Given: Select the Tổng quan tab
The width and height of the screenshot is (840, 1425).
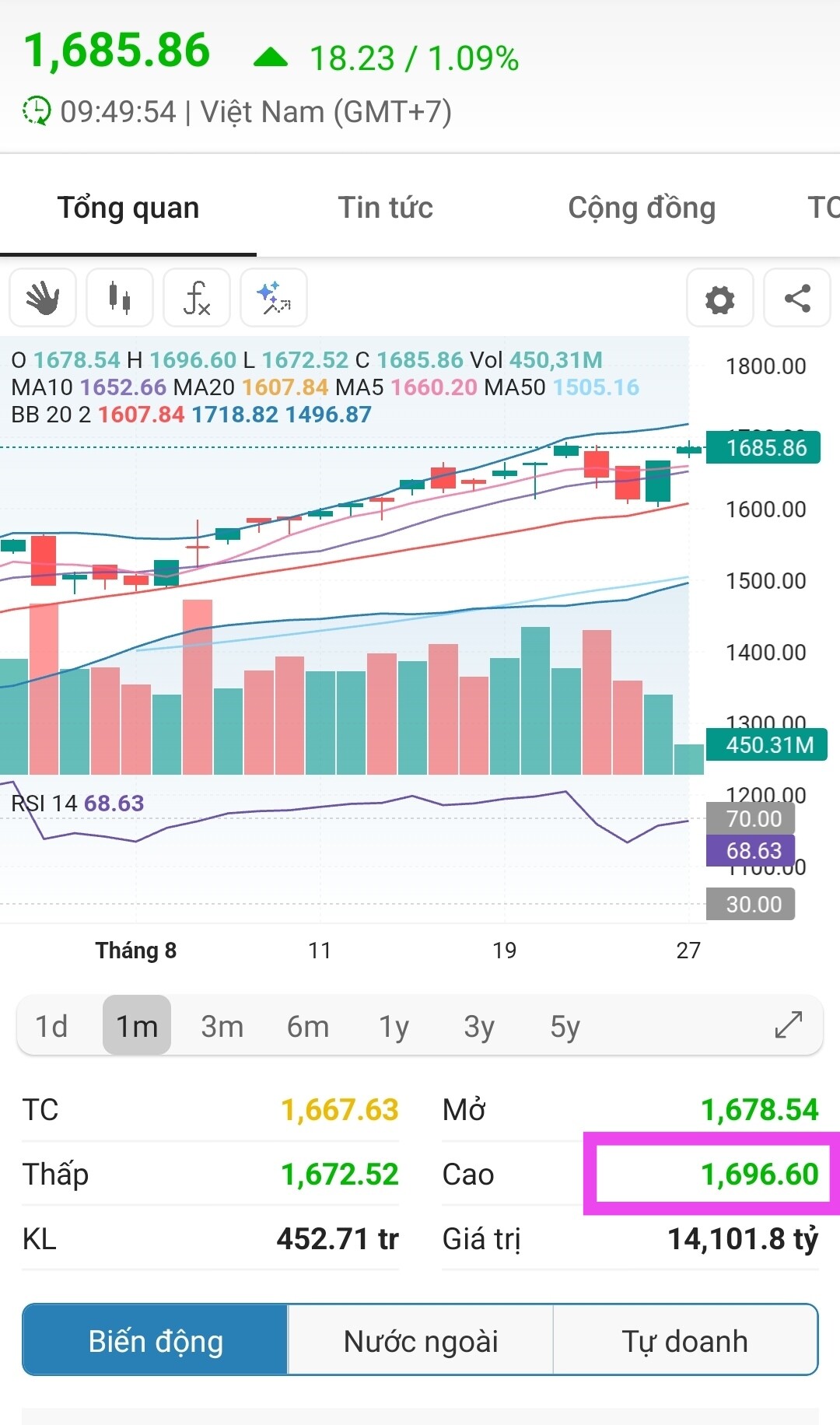Looking at the screenshot, I should click(128, 208).
